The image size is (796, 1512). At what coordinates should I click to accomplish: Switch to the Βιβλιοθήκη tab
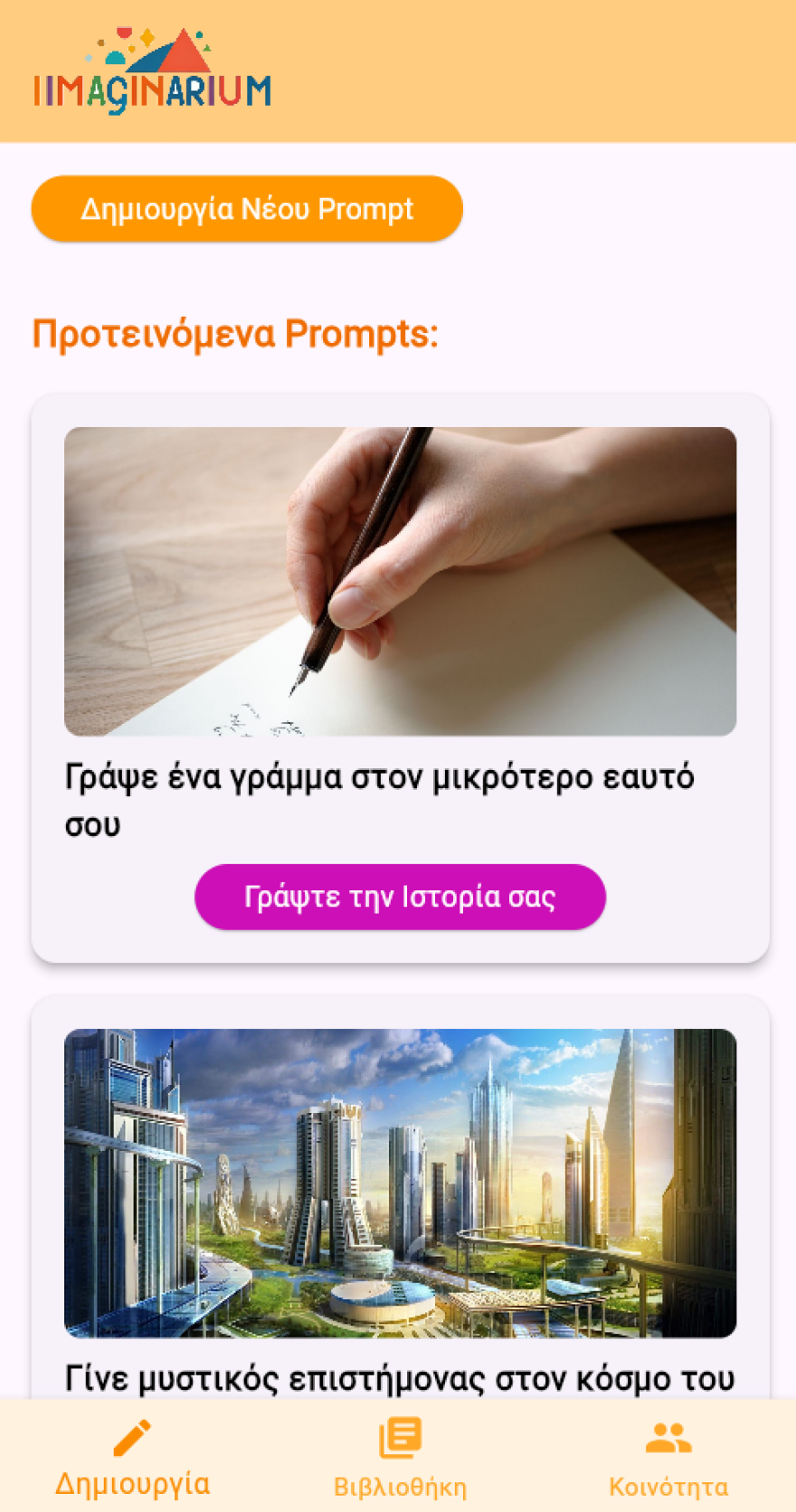coord(398,1457)
